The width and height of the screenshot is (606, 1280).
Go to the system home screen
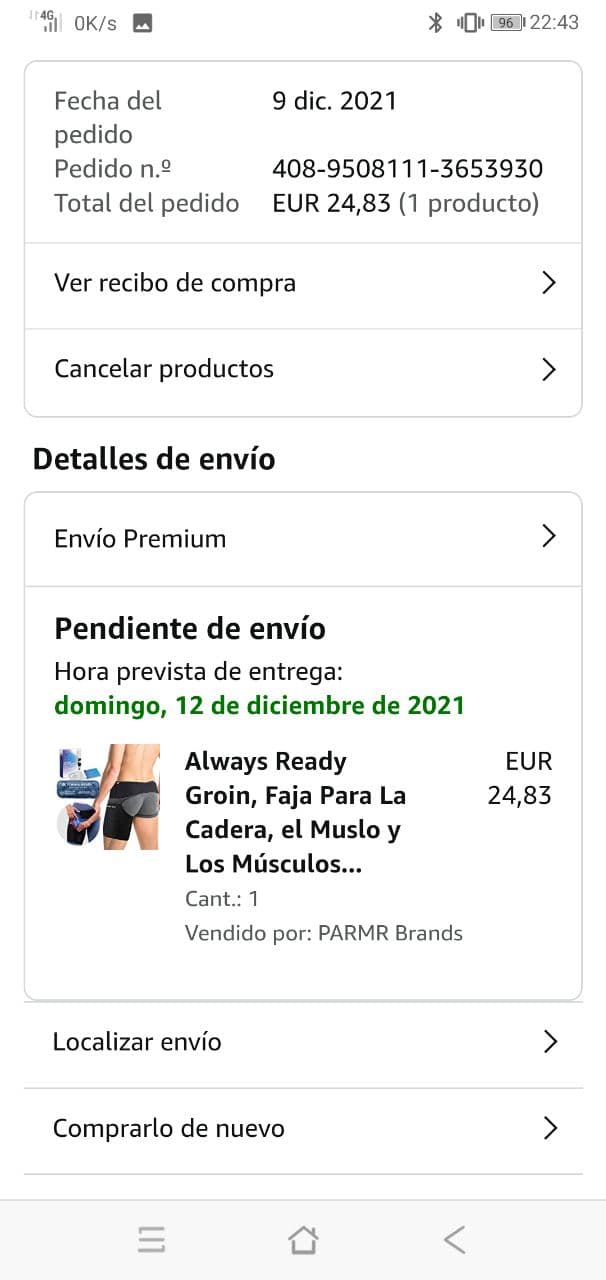point(303,1241)
